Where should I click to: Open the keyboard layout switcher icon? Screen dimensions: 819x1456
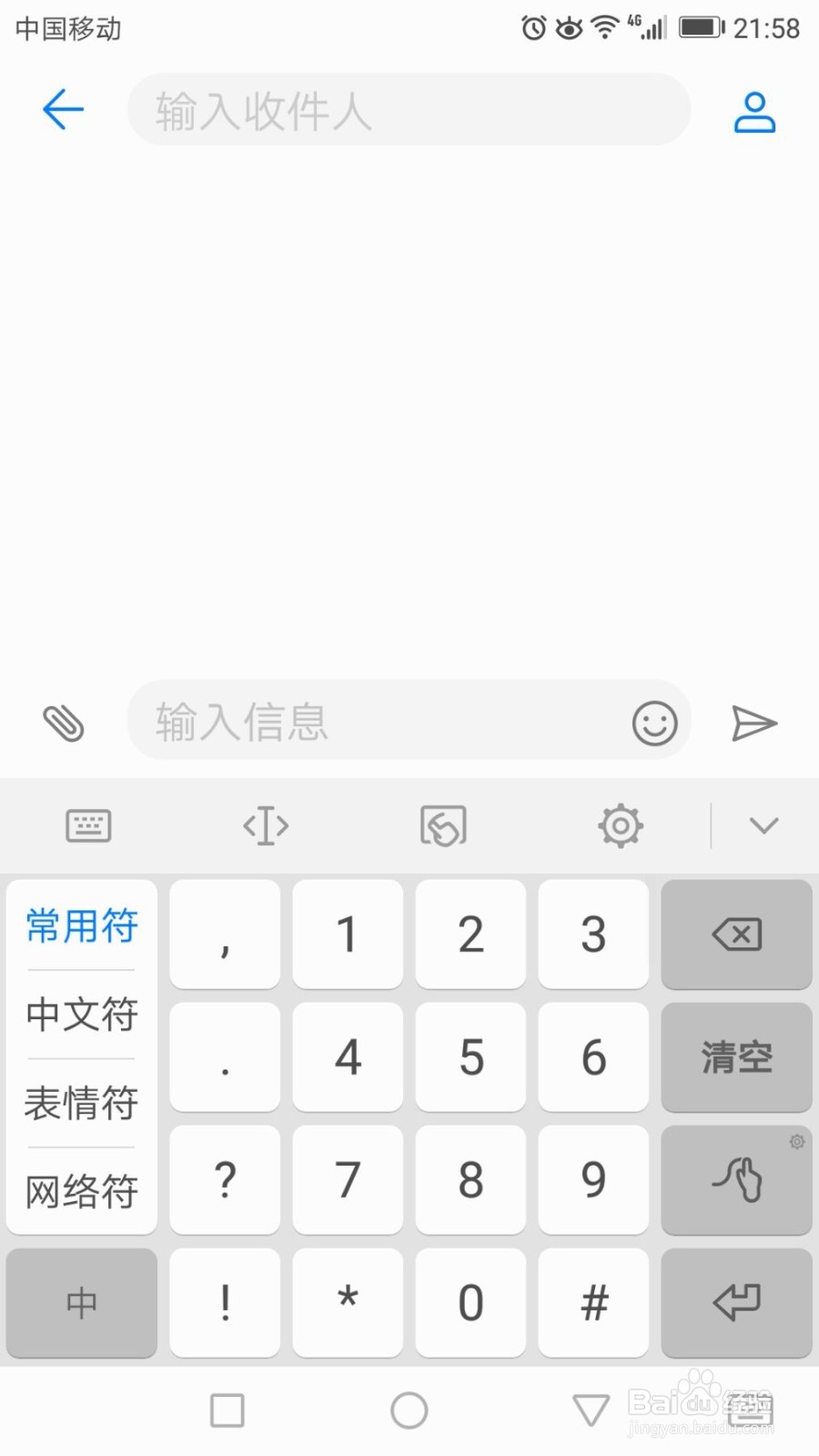click(88, 825)
